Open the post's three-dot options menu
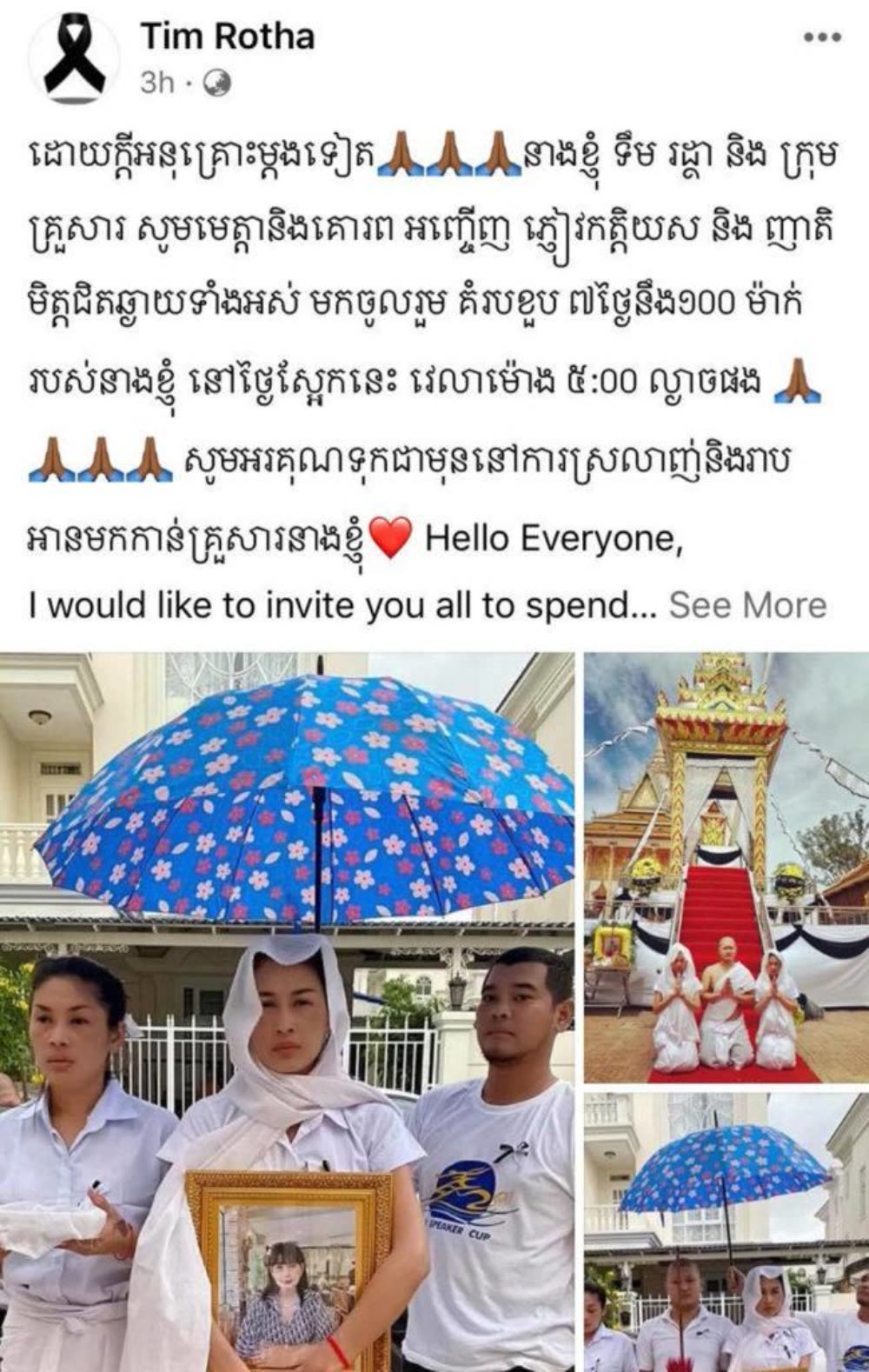This screenshot has width=869, height=1372. [822, 39]
